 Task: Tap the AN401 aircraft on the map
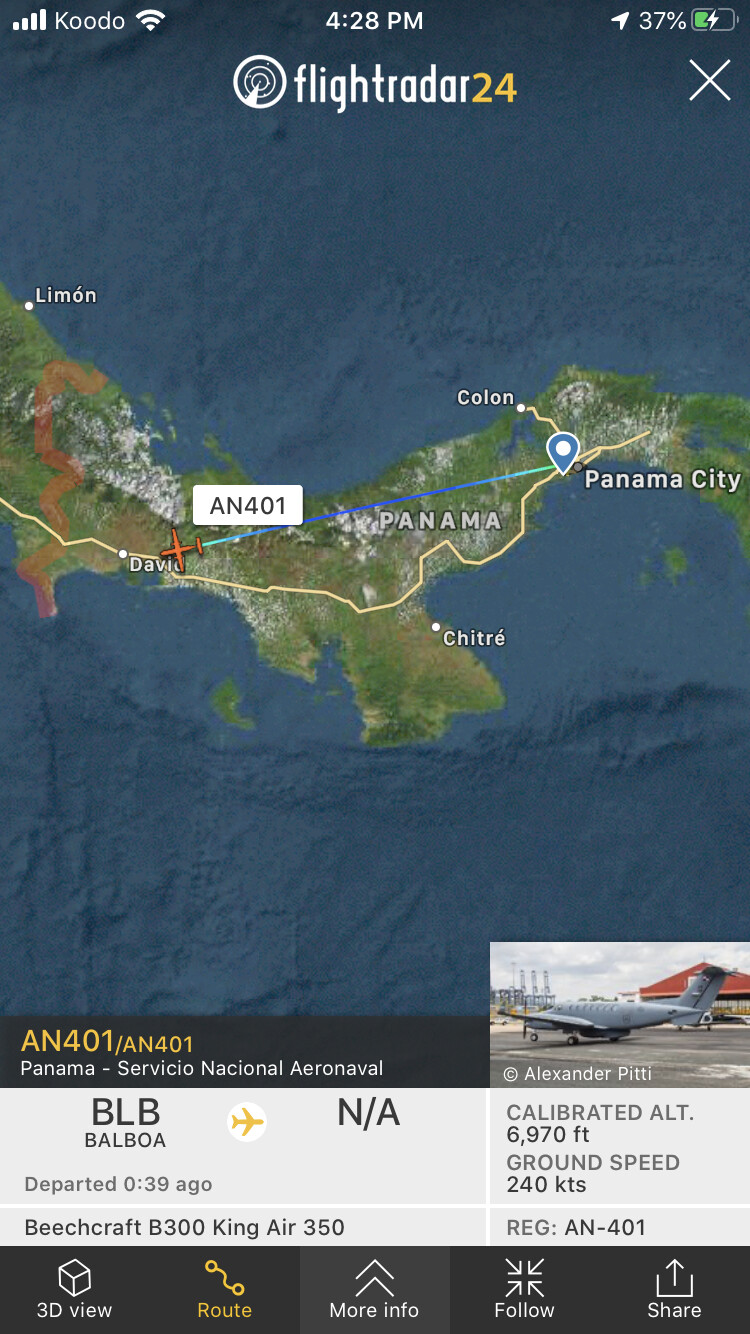point(181,548)
